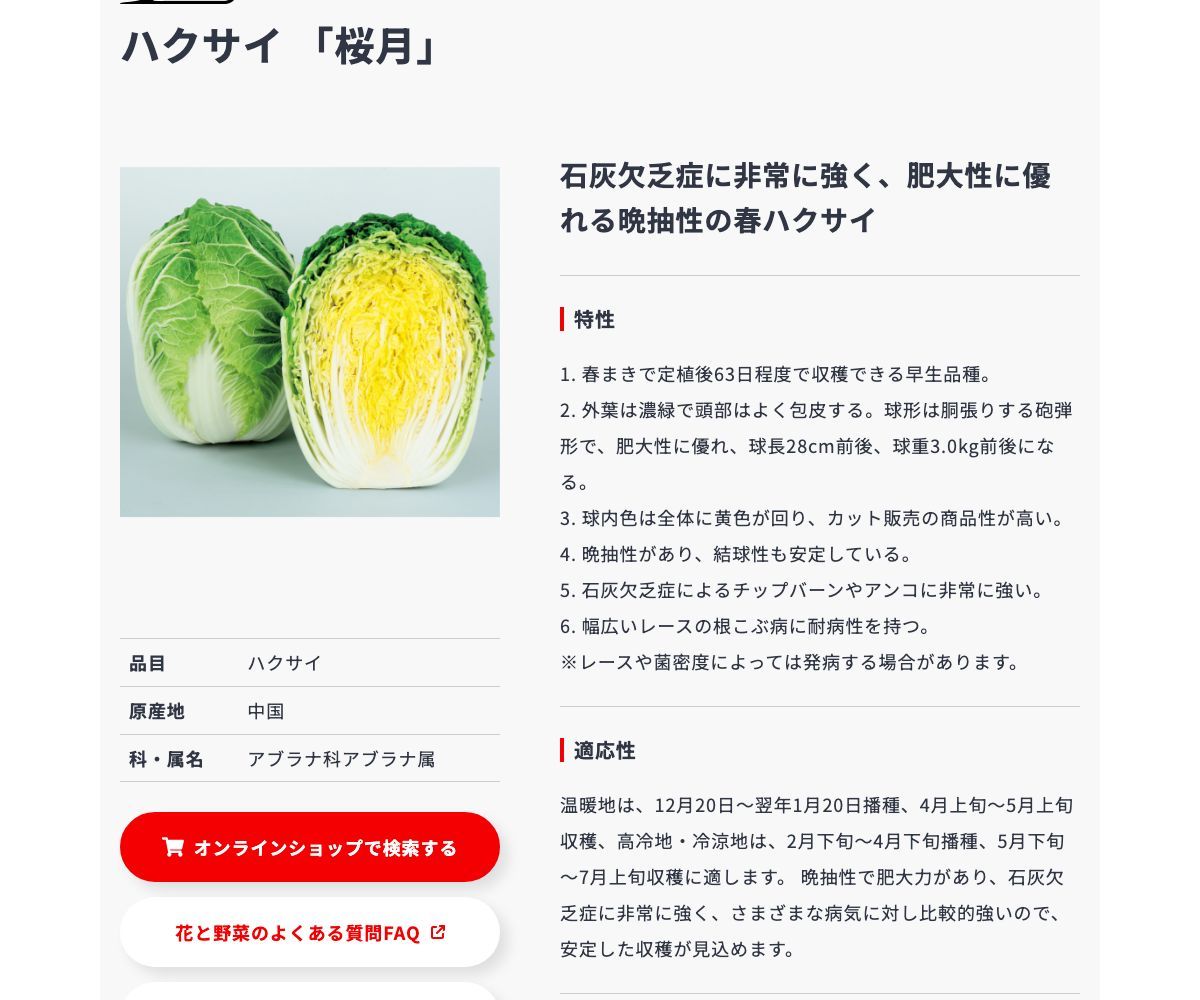Open 花と野菜のよくある質問FAQ link
Image resolution: width=1200 pixels, height=1000 pixels.
pos(310,933)
